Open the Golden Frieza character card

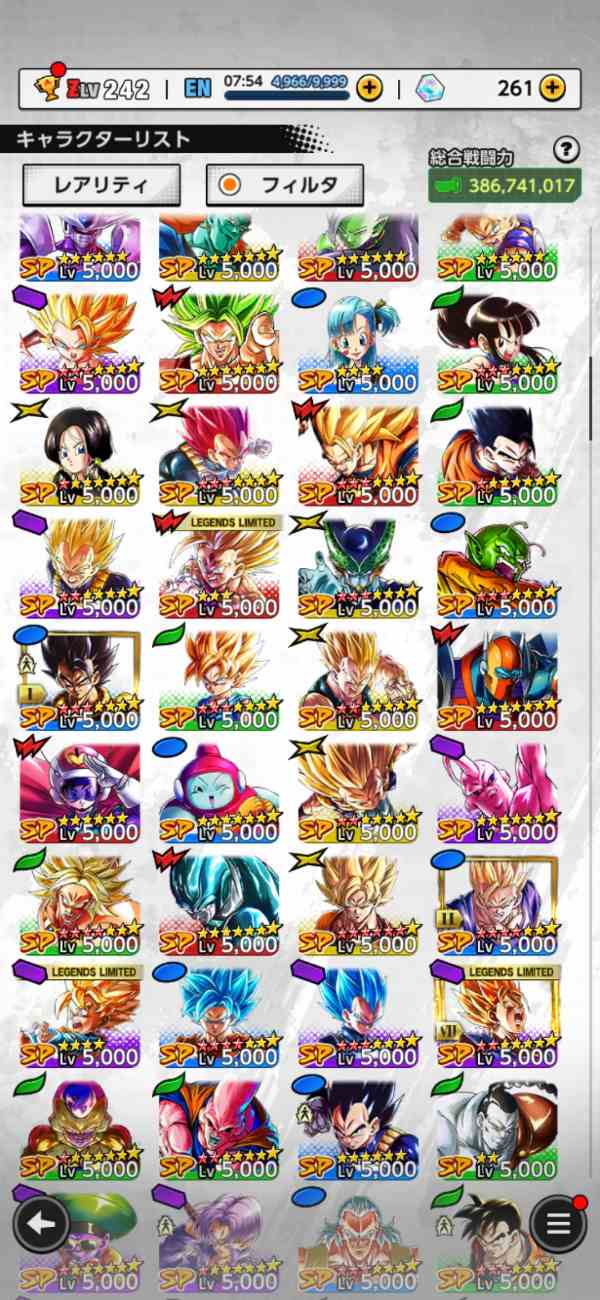click(x=80, y=1130)
